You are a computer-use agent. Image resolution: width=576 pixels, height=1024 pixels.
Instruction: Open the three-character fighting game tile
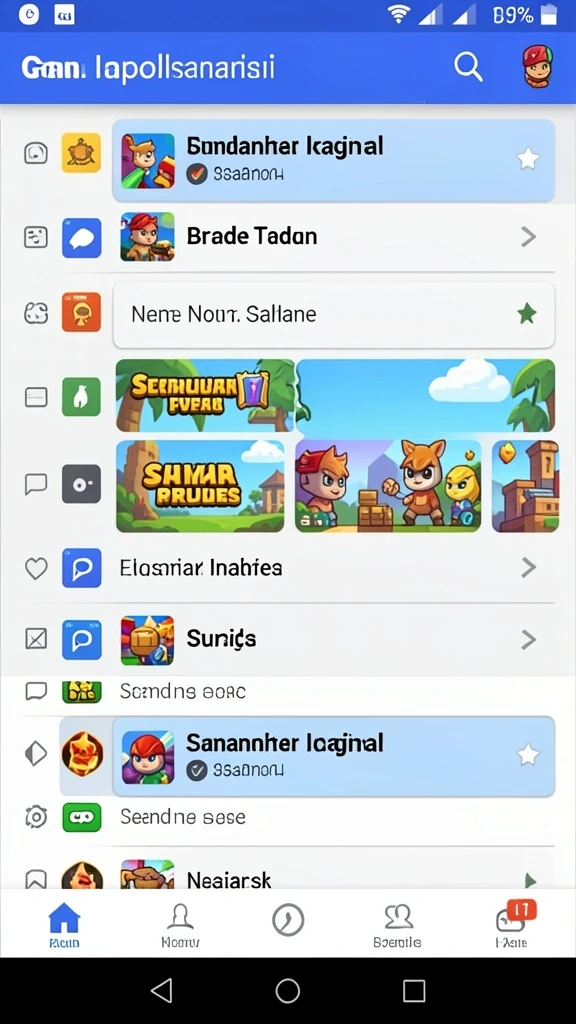pos(389,486)
